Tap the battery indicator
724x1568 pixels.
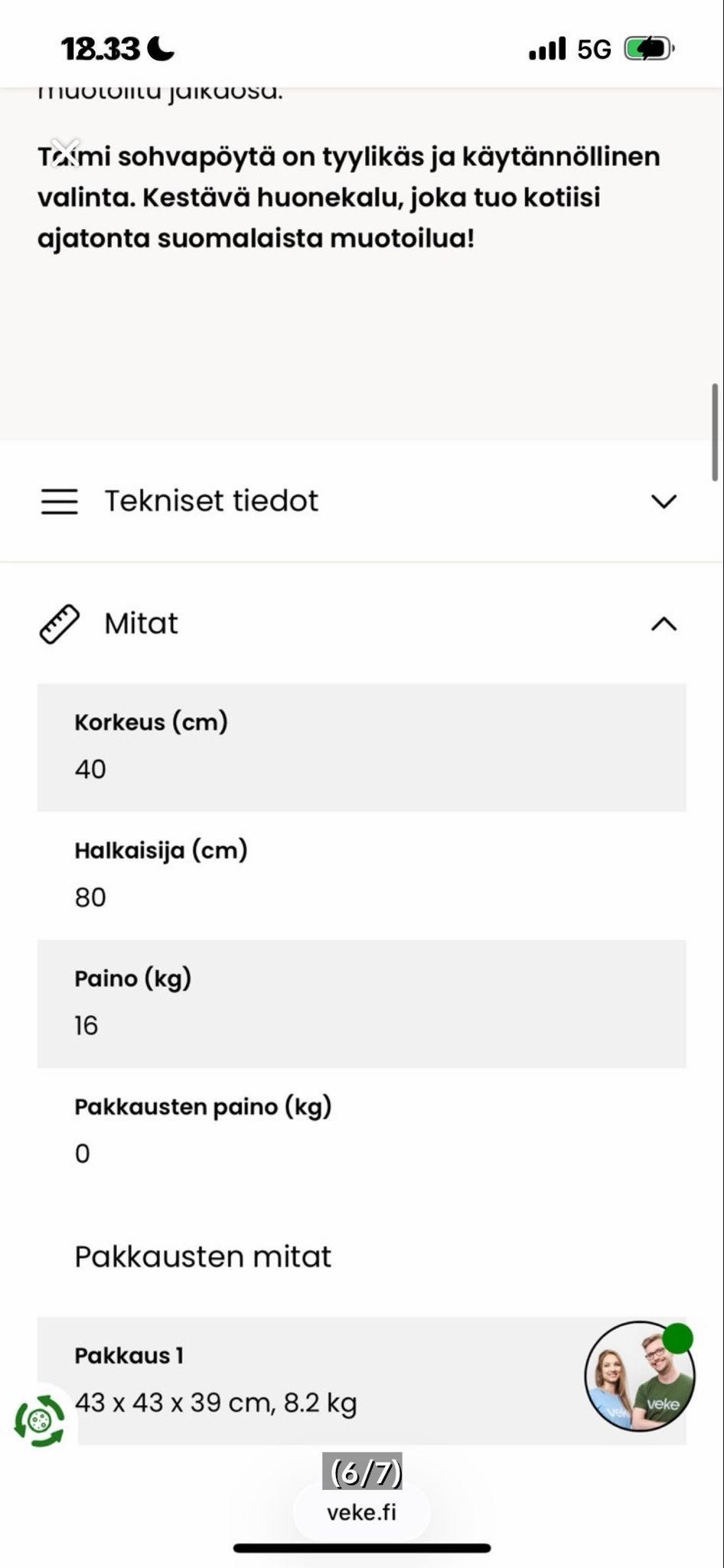coord(647,47)
